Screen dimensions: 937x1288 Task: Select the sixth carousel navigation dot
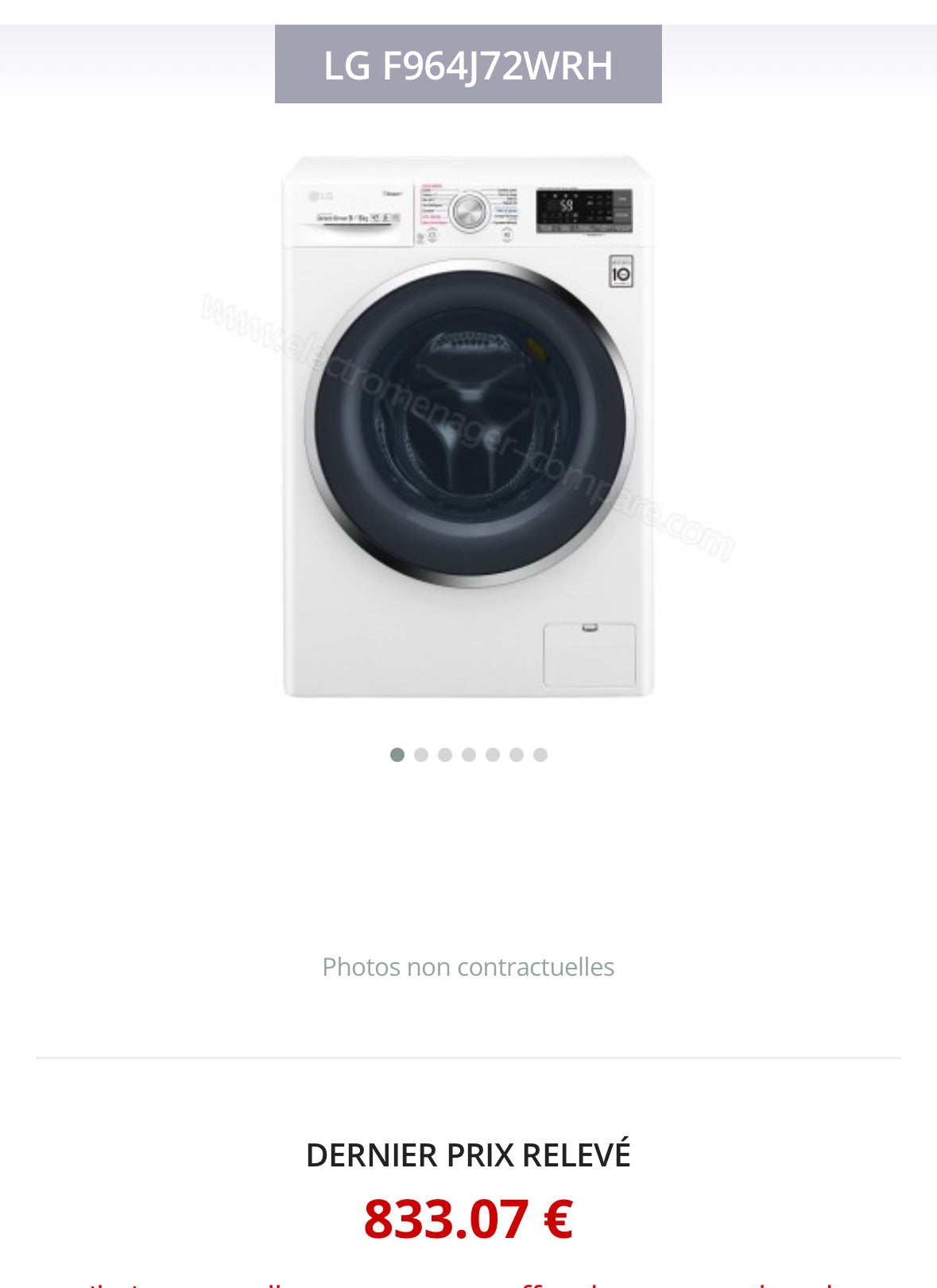coord(517,755)
